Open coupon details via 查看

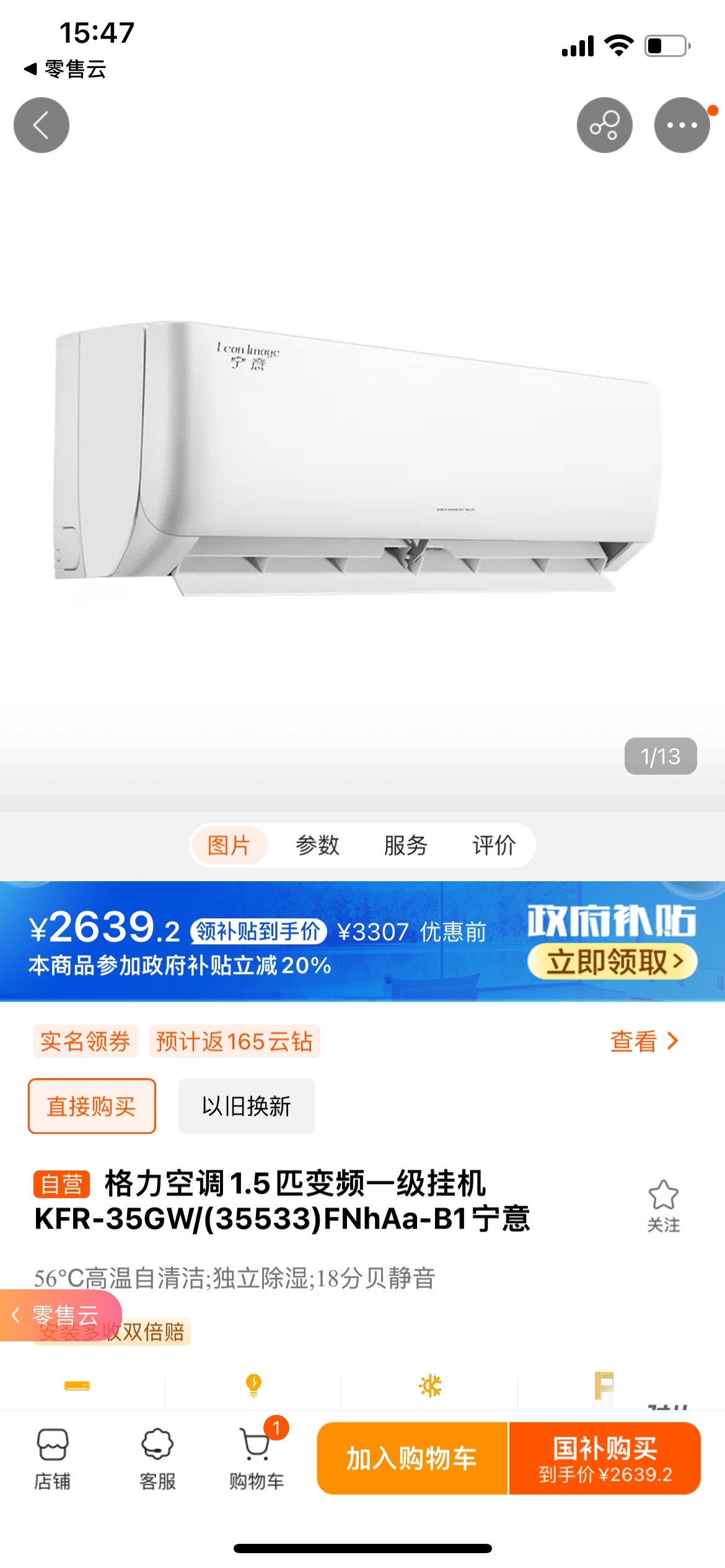pos(644,1041)
